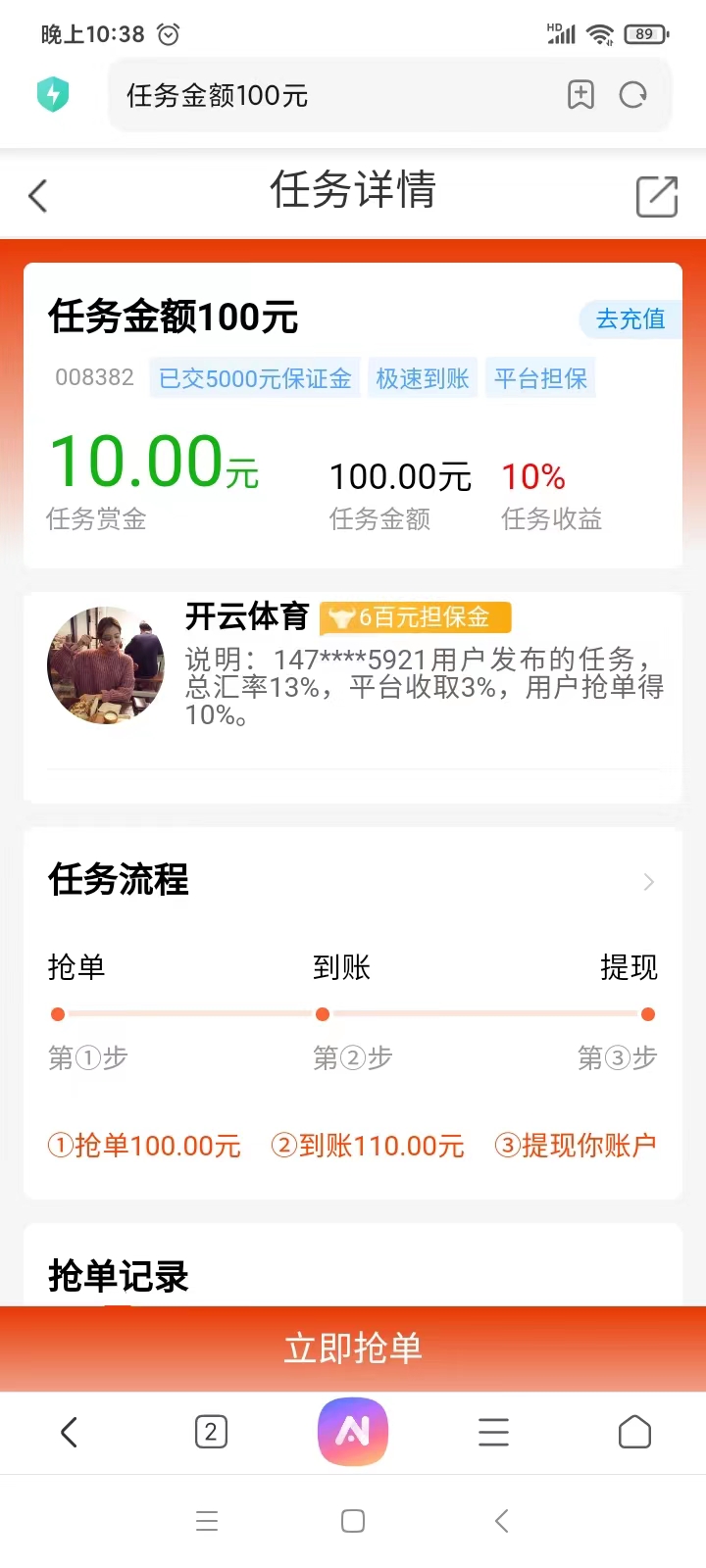The height and width of the screenshot is (1568, 706).
Task: Tap the alarm clock icon in status bar
Action: pos(167,34)
